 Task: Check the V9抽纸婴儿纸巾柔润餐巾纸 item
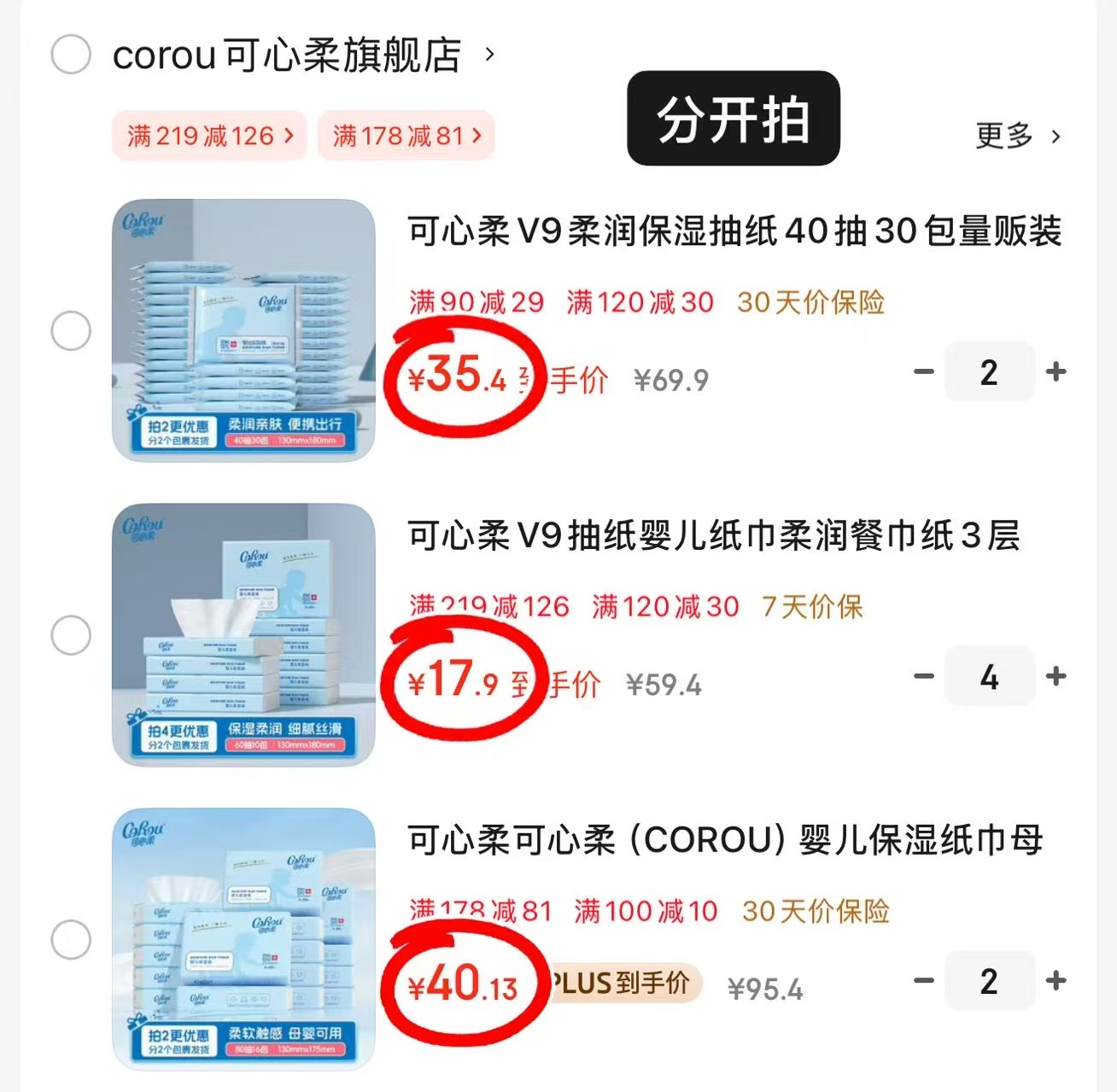(71, 635)
